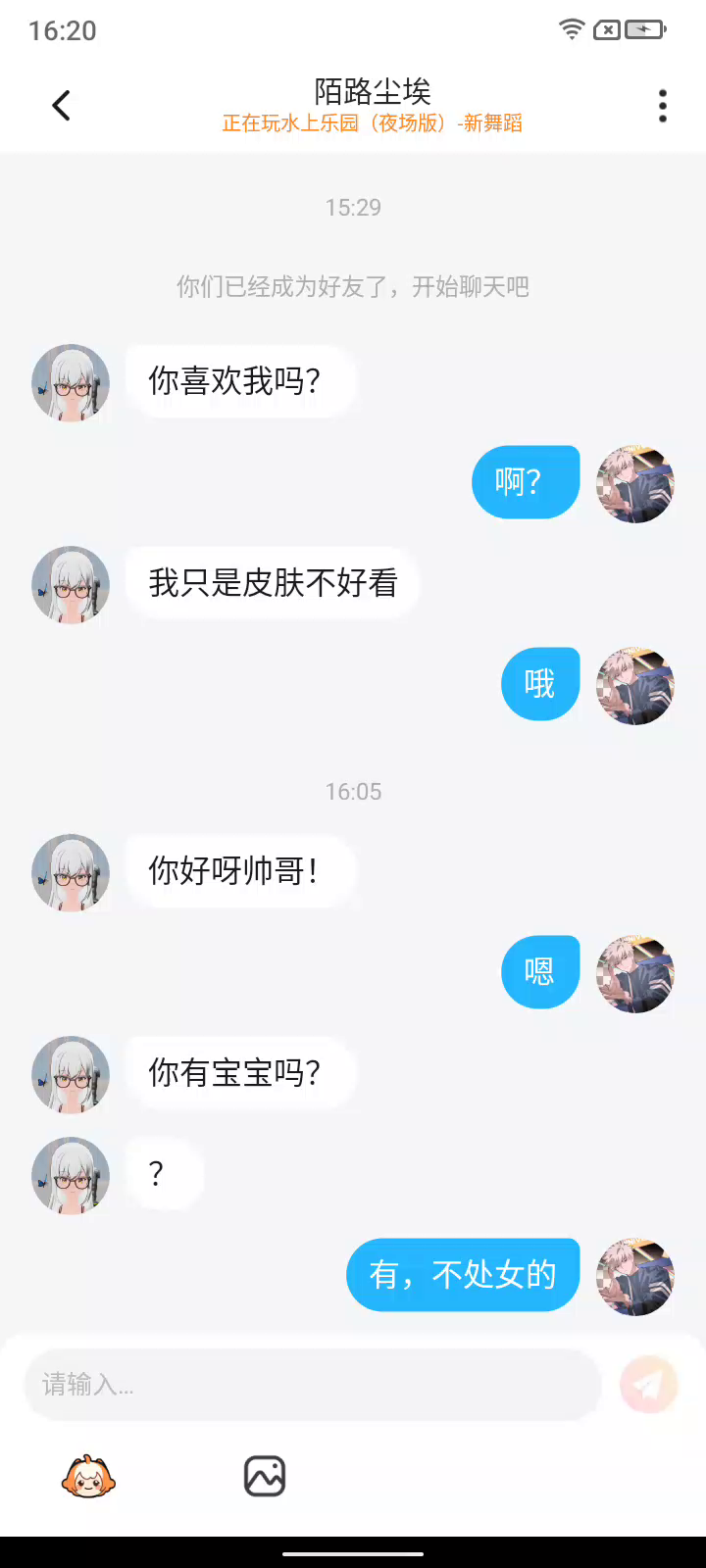This screenshot has width=706, height=1568.
Task: Open the emoji sticker picker
Action: pyautogui.click(x=88, y=1476)
